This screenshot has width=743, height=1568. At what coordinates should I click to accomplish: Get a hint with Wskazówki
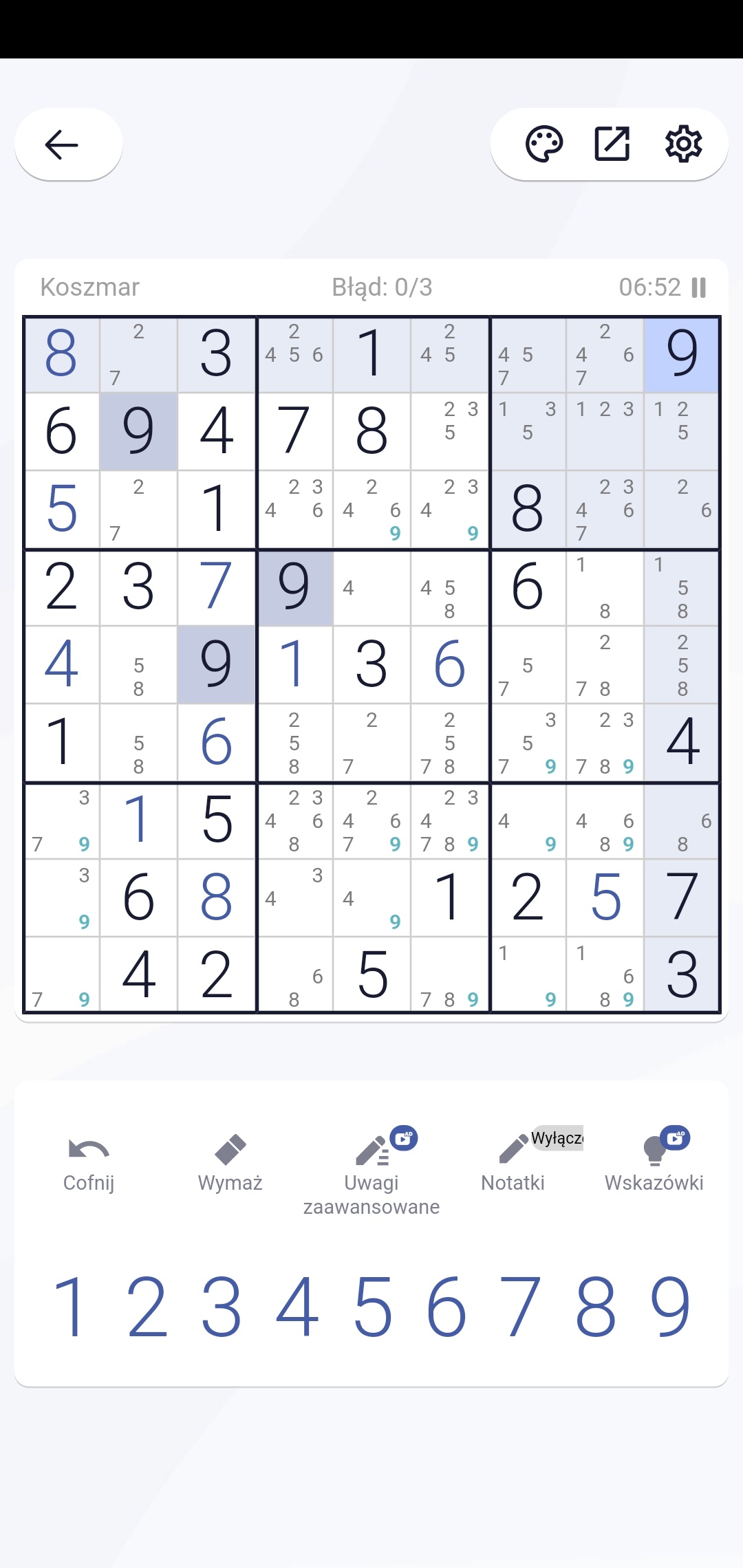click(654, 1164)
